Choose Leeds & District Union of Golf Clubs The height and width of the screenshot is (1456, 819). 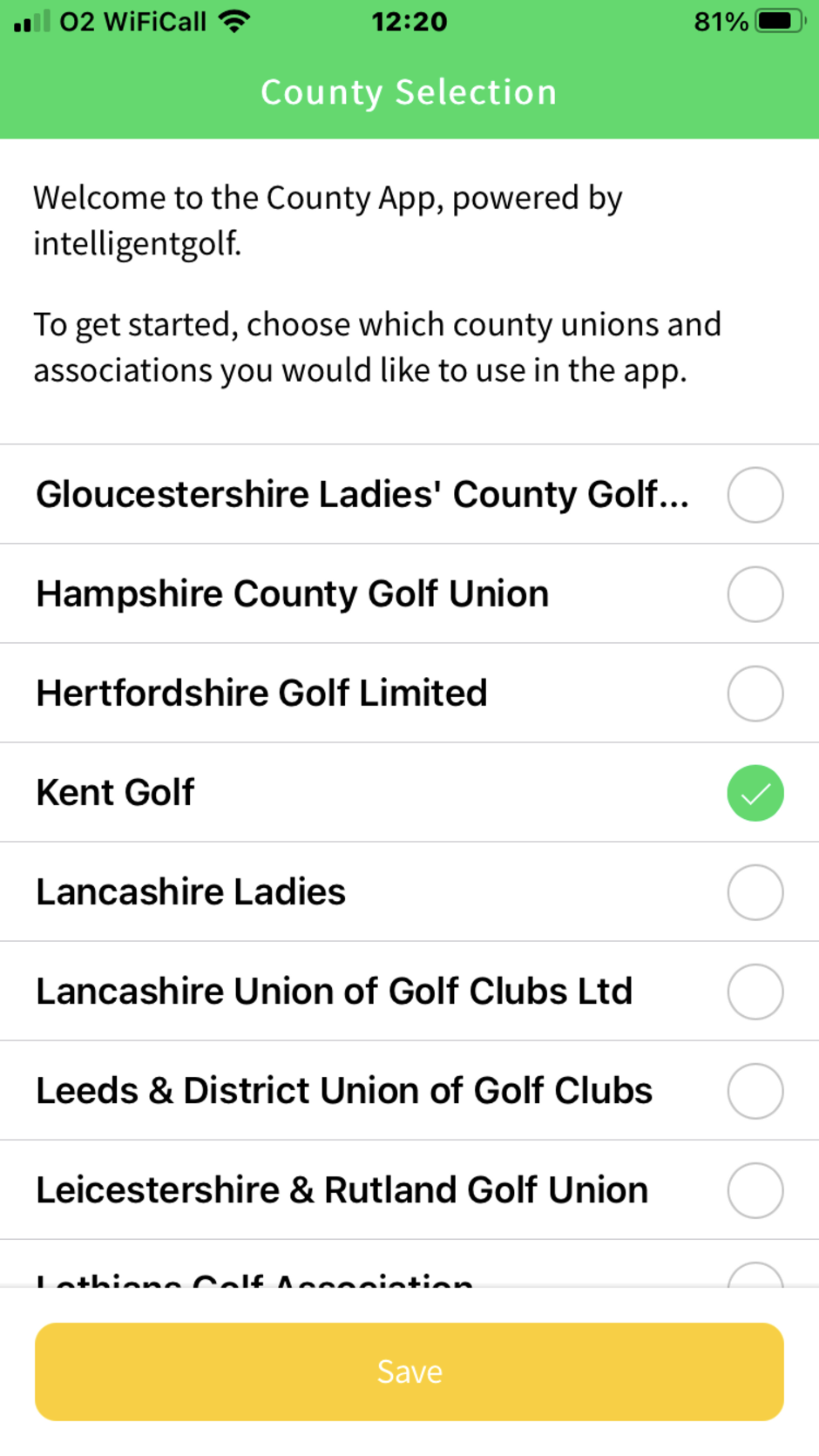tap(409, 1091)
